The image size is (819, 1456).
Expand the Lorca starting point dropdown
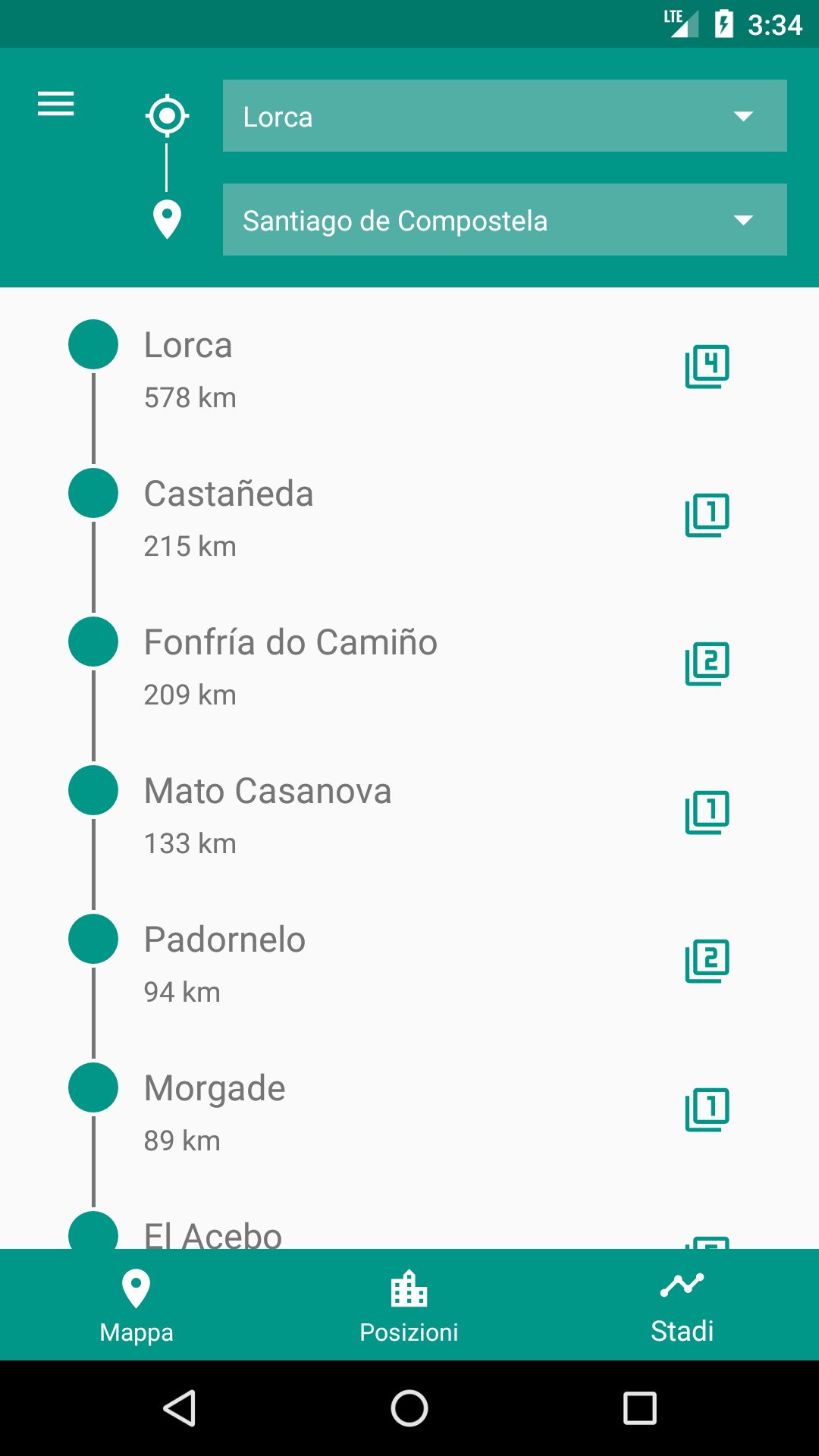click(x=504, y=116)
